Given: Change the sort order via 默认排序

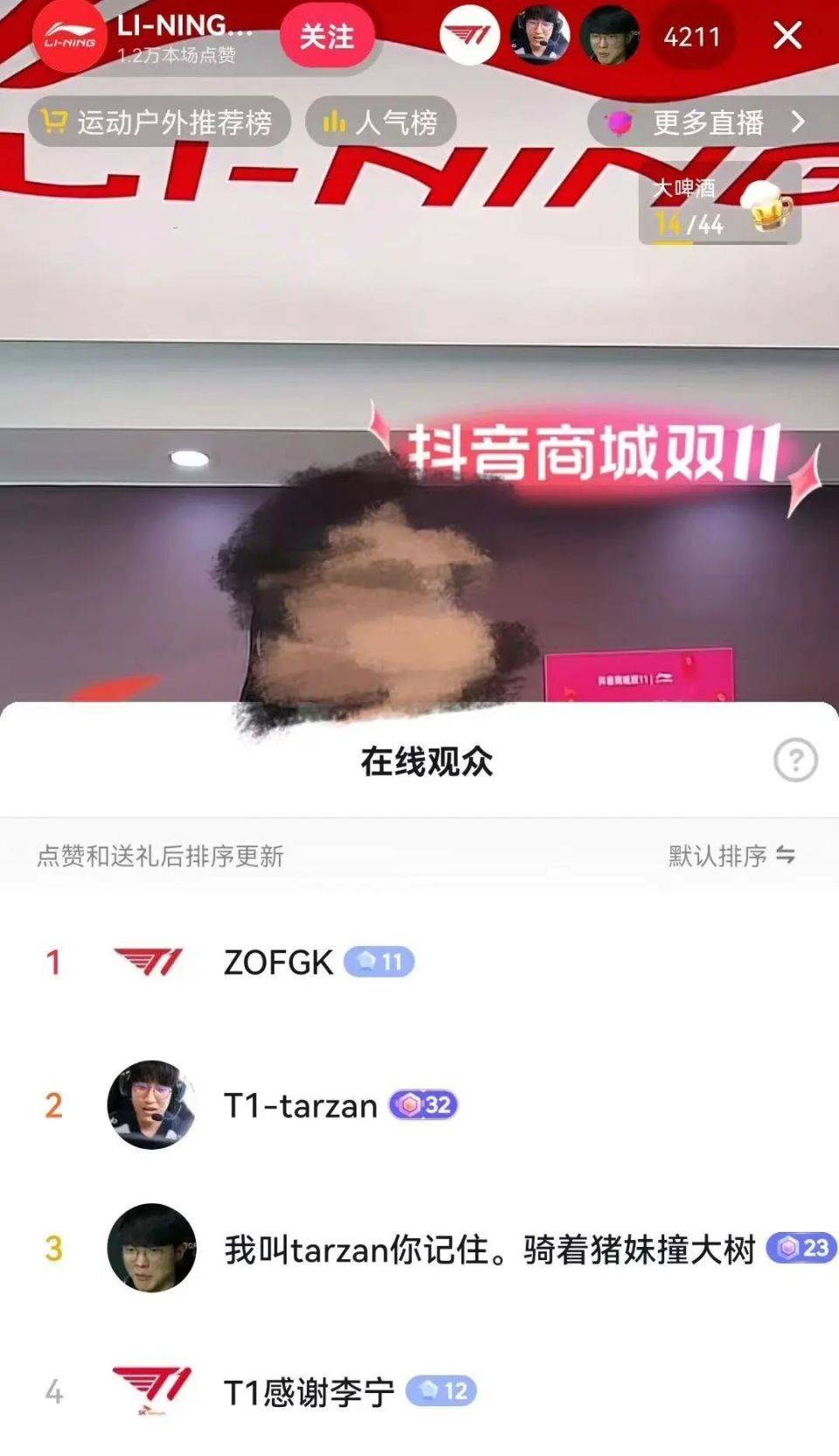Looking at the screenshot, I should click(x=732, y=855).
